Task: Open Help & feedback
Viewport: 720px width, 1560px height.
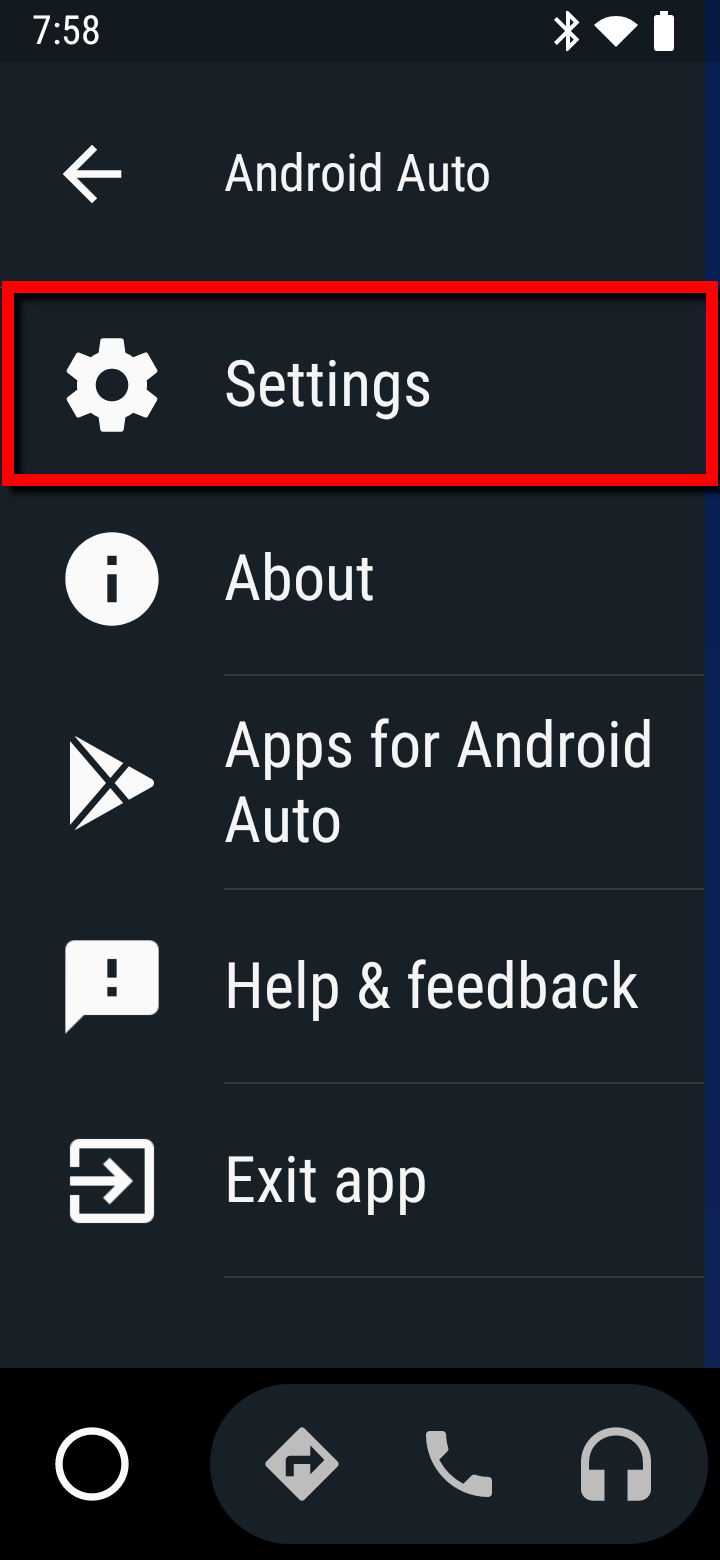Action: click(x=360, y=986)
